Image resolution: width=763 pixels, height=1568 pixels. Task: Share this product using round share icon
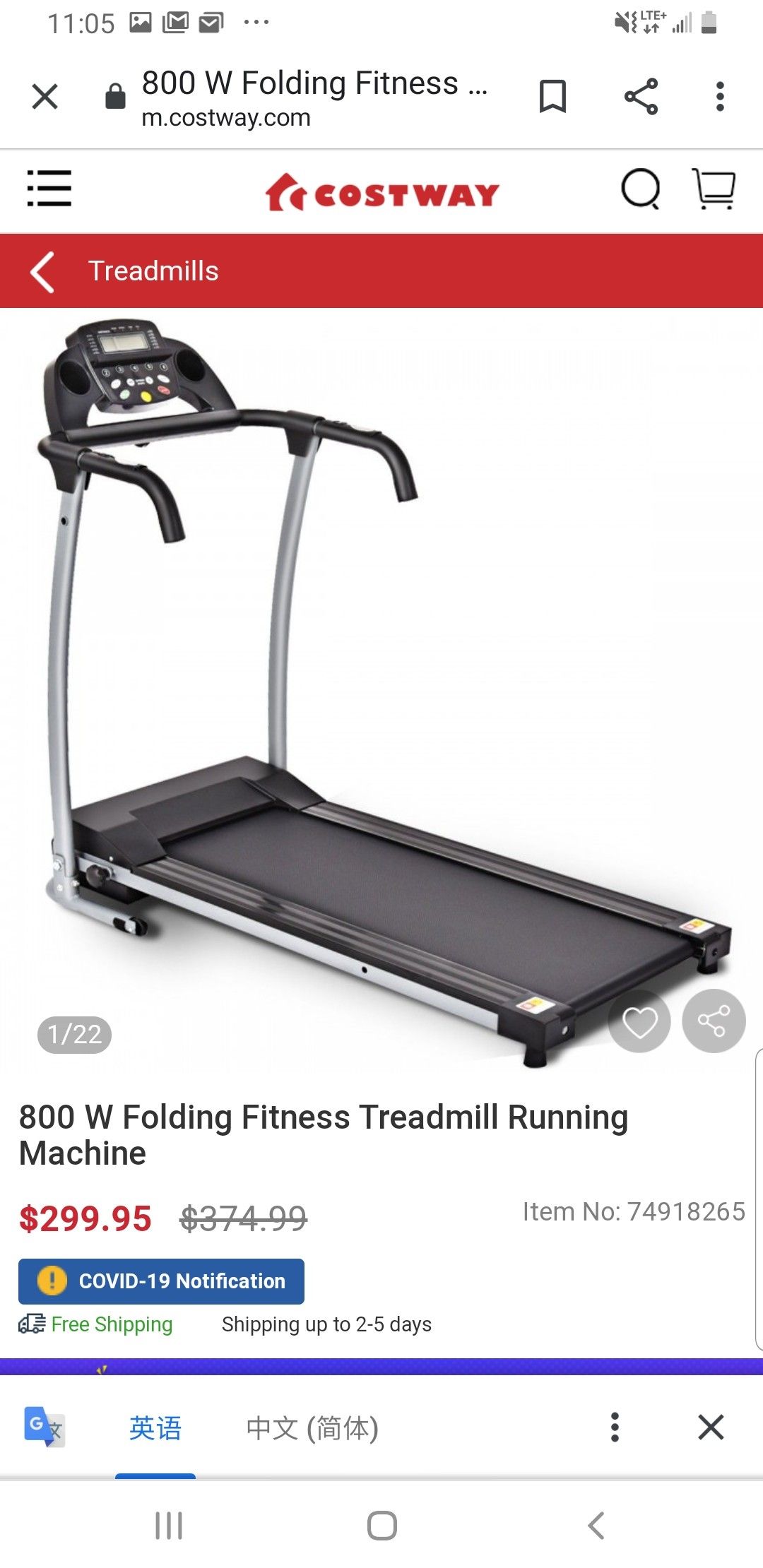714,1021
